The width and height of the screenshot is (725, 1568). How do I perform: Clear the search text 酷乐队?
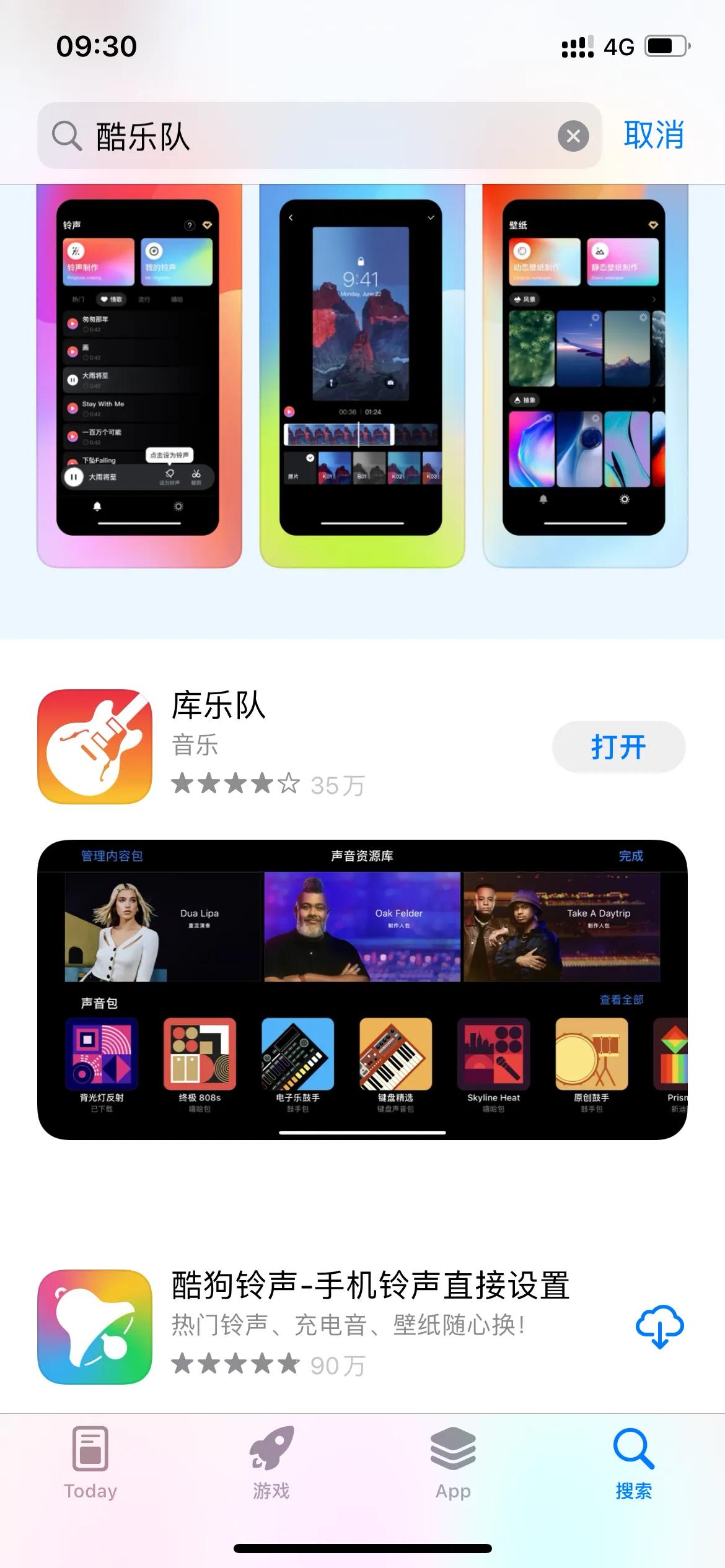[573, 136]
